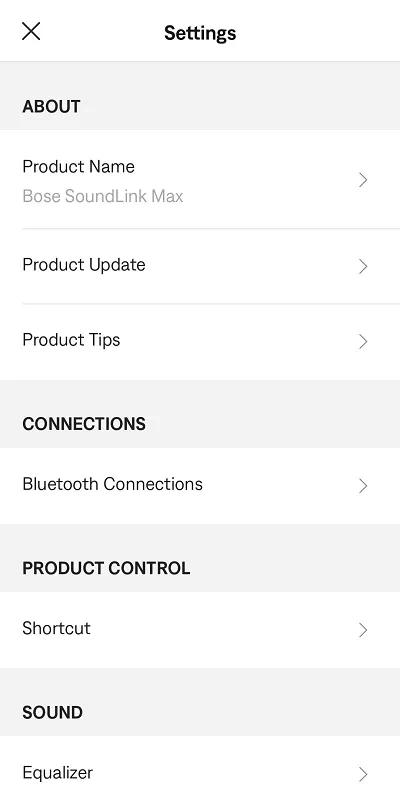This screenshot has height=800, width=400.
Task: Open the Equalizer settings
Action: pos(200,772)
